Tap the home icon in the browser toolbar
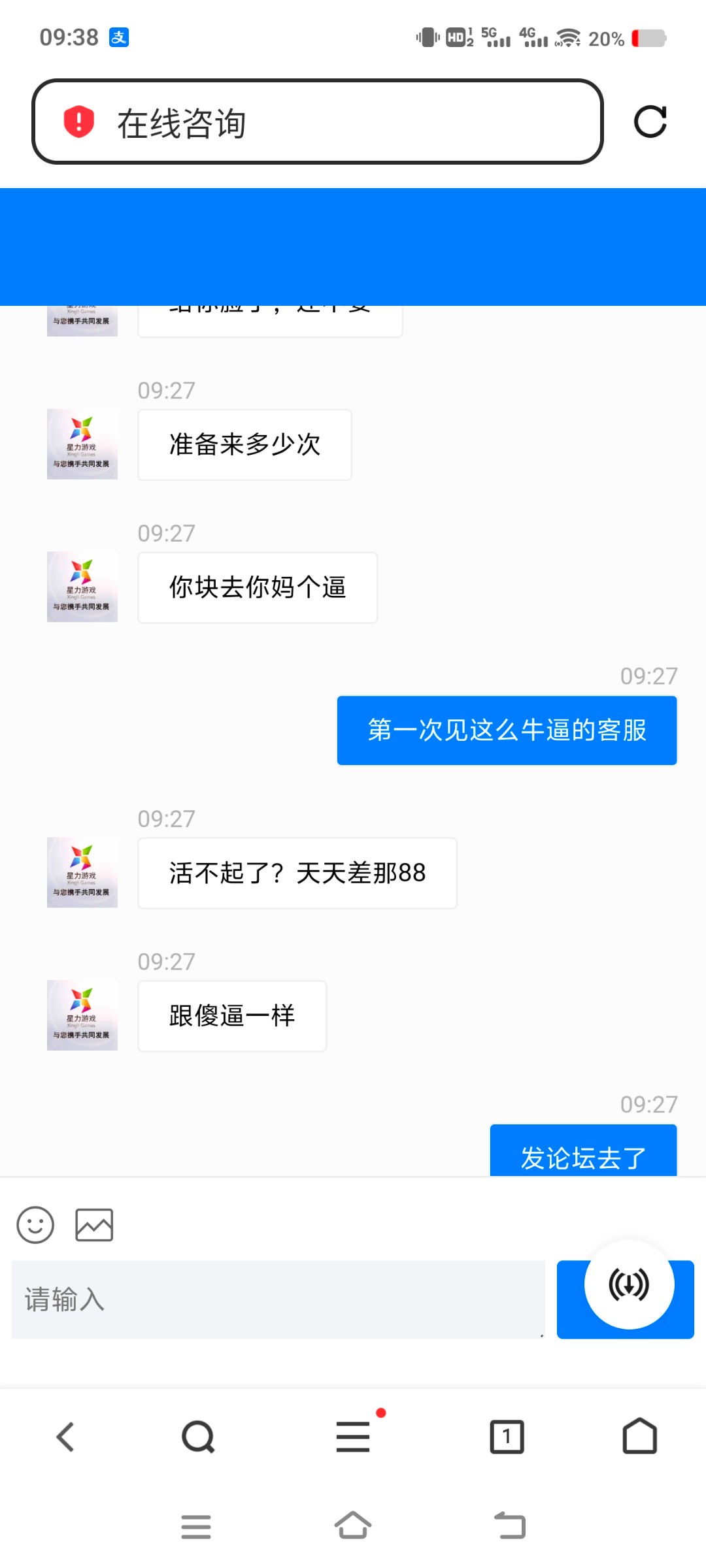 click(641, 1437)
